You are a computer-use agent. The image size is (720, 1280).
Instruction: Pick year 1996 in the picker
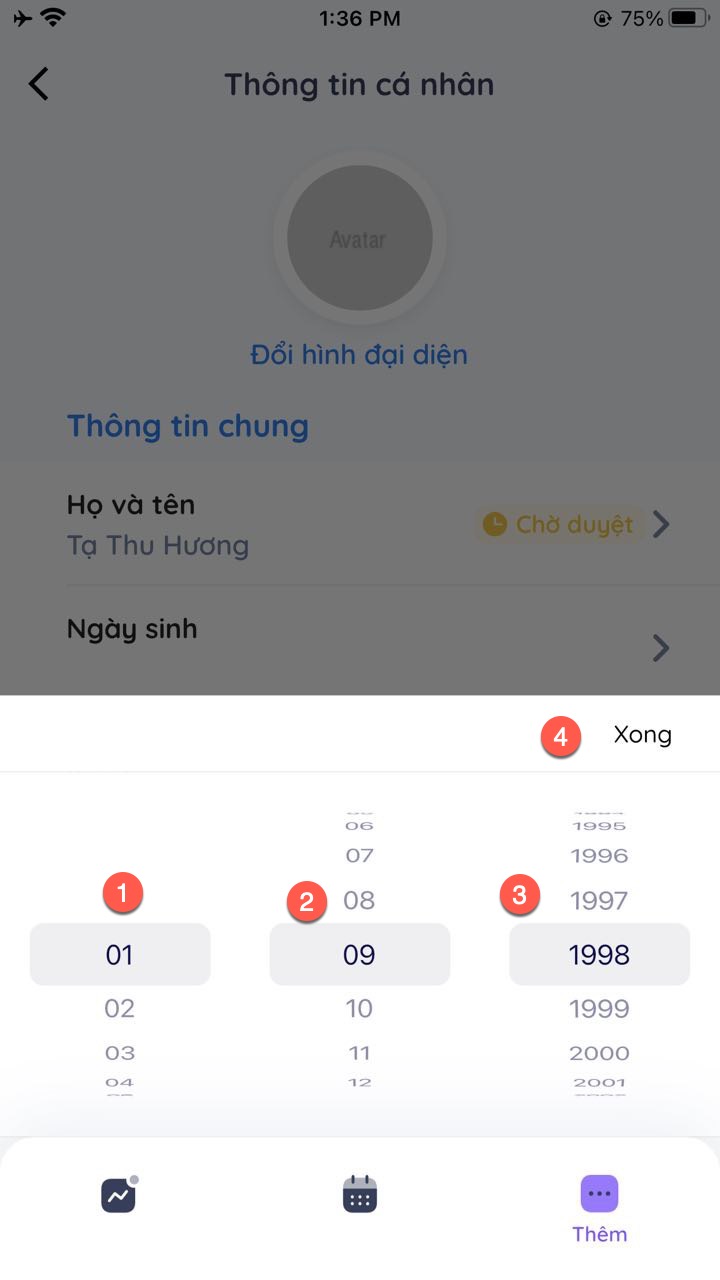pos(599,856)
